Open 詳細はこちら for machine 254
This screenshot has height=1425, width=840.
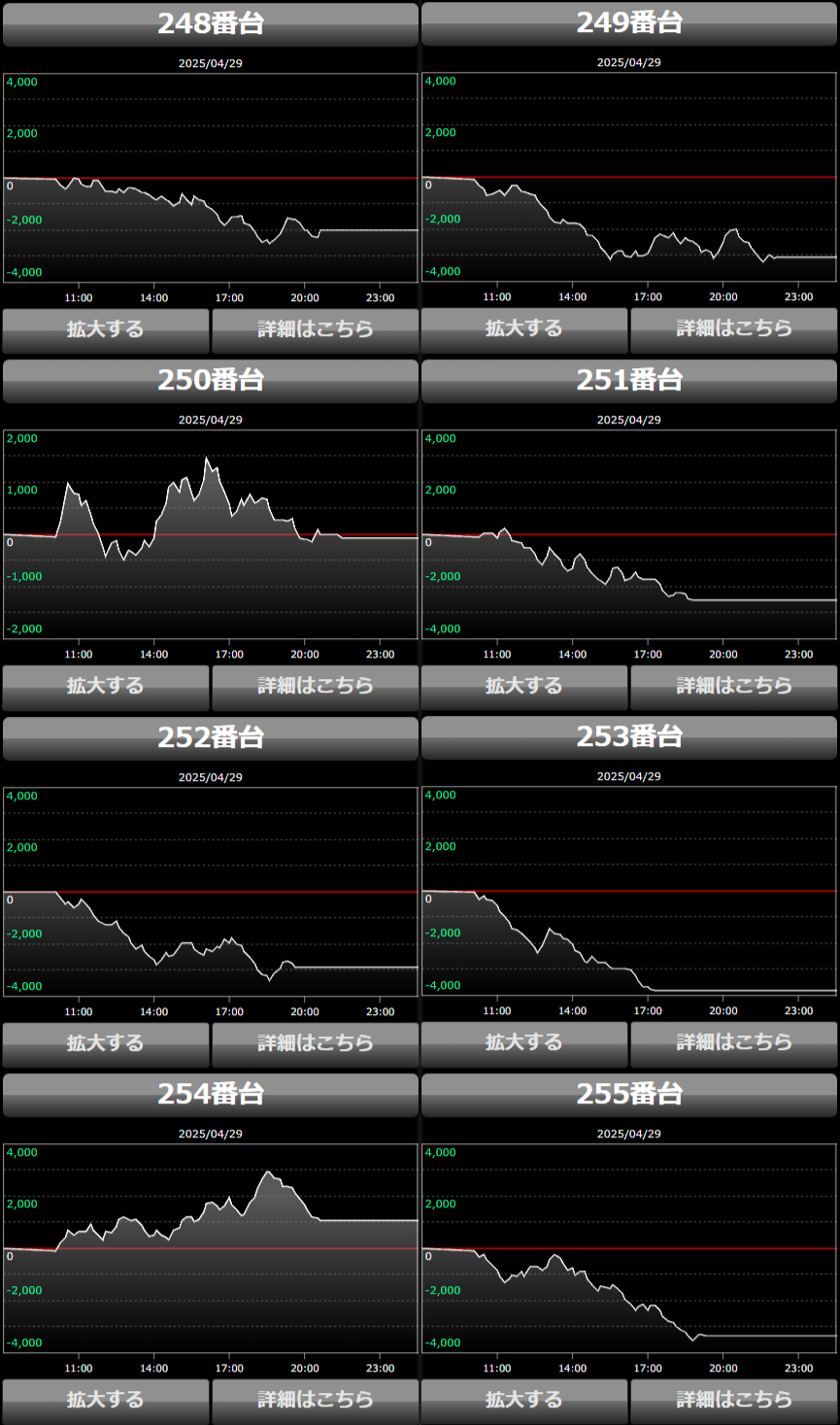click(315, 1401)
